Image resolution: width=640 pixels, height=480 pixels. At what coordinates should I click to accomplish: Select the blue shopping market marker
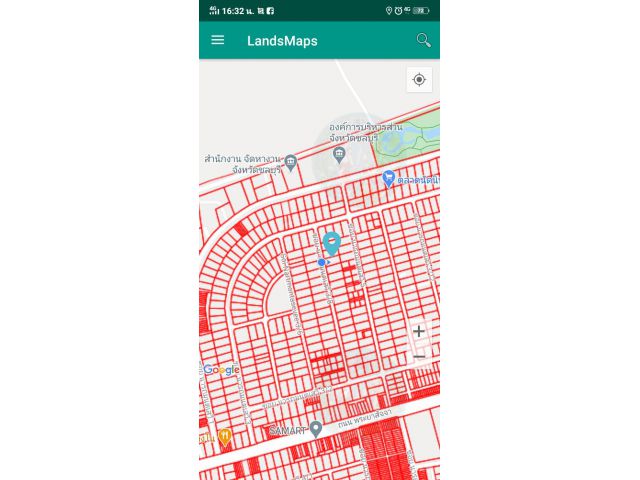pos(389,178)
